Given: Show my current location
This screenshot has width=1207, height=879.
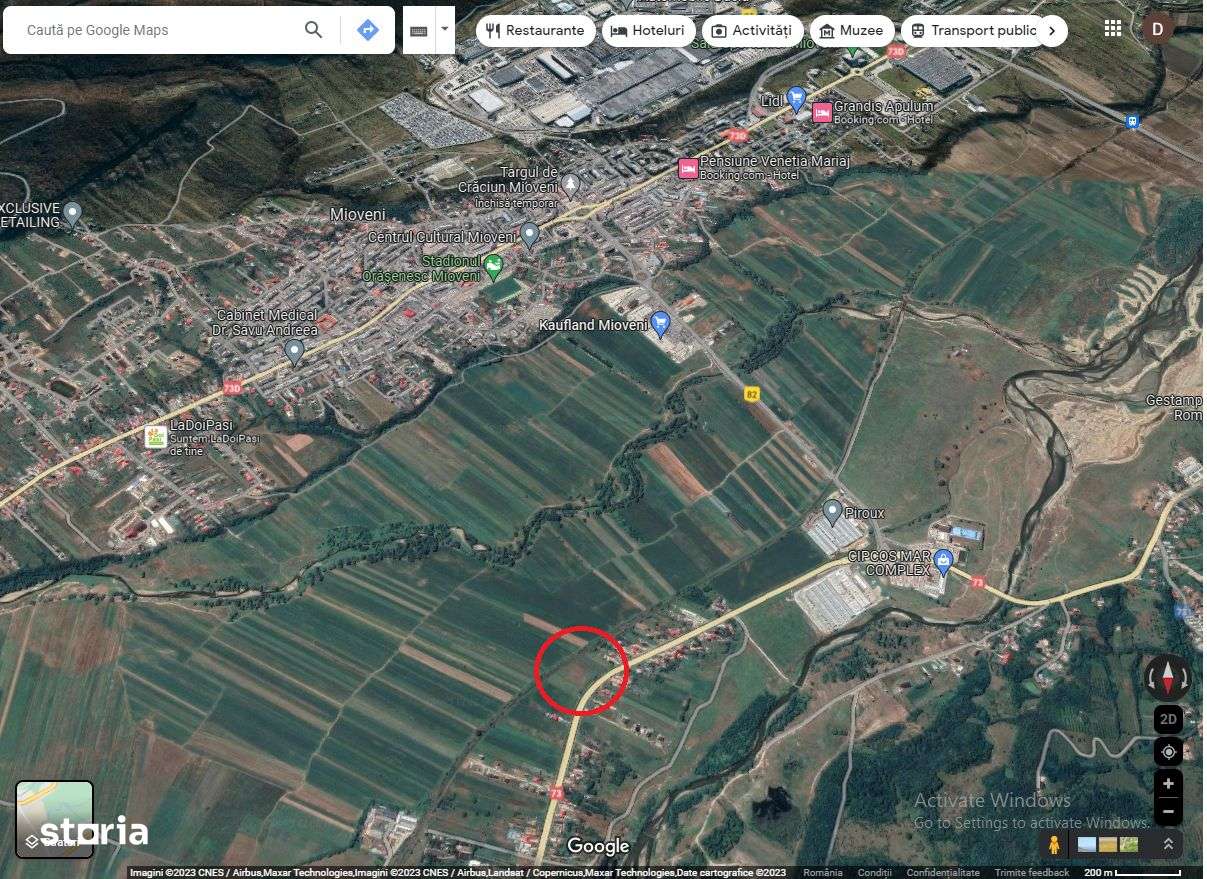Looking at the screenshot, I should (1167, 751).
